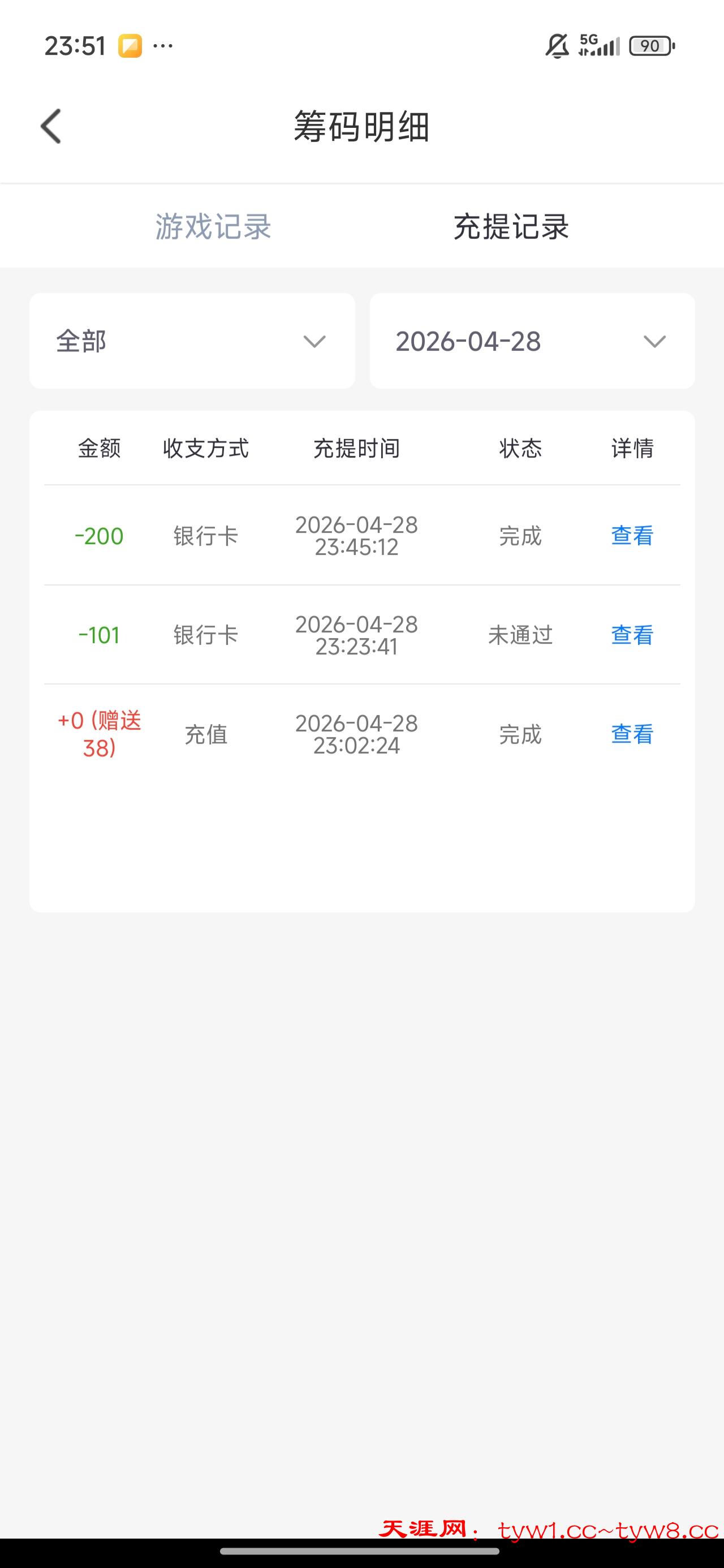
Task: Go back from 筹码明细 page
Action: click(51, 127)
